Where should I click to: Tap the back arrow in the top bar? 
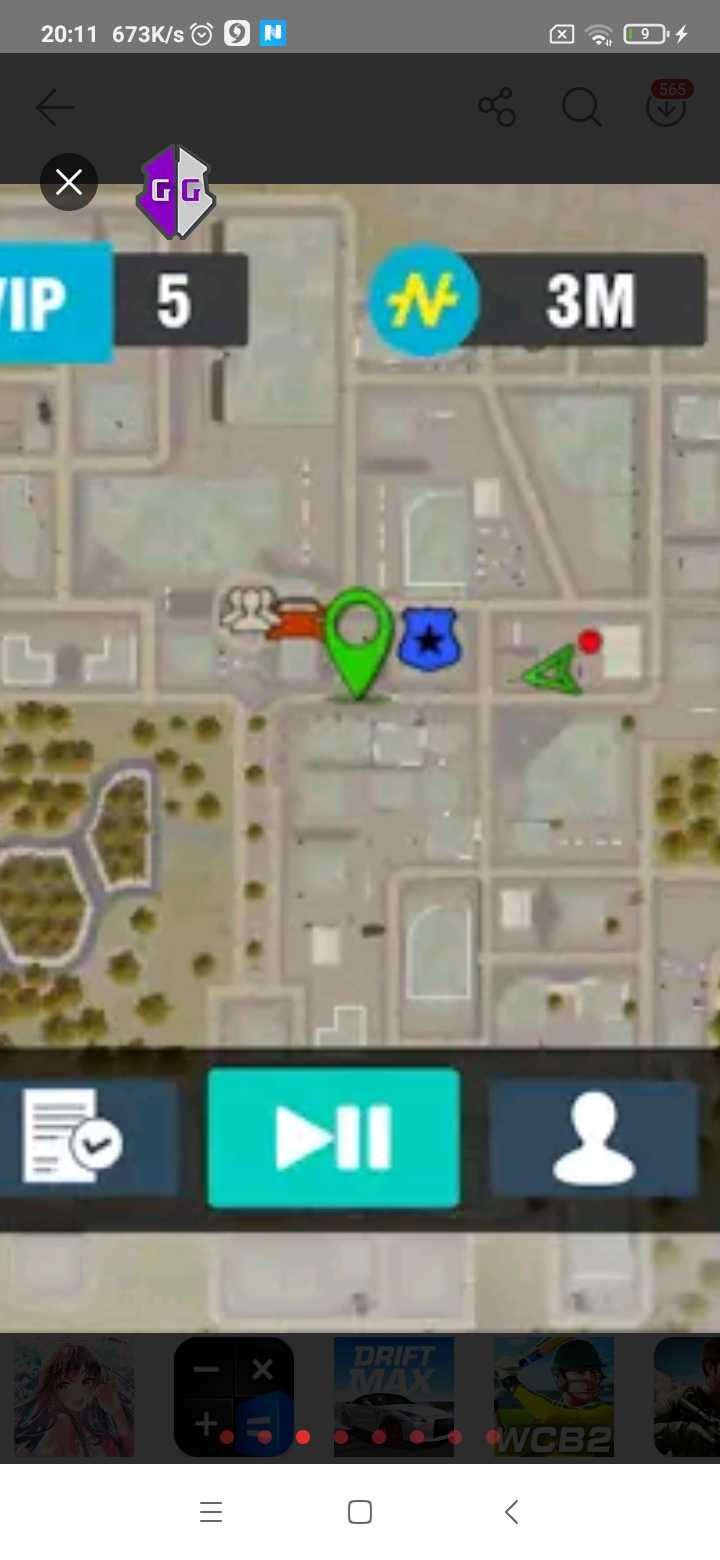pos(55,107)
